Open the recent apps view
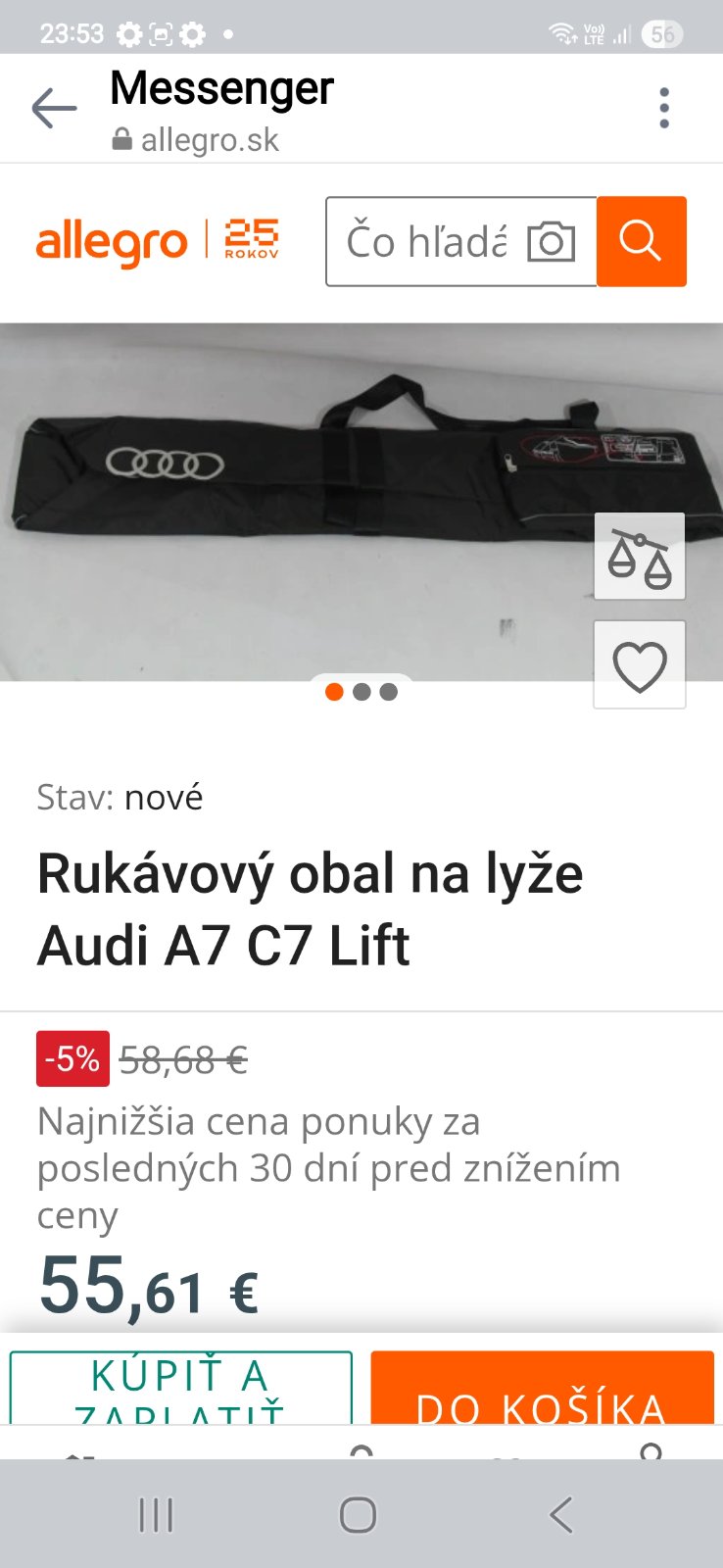 pyautogui.click(x=156, y=1515)
